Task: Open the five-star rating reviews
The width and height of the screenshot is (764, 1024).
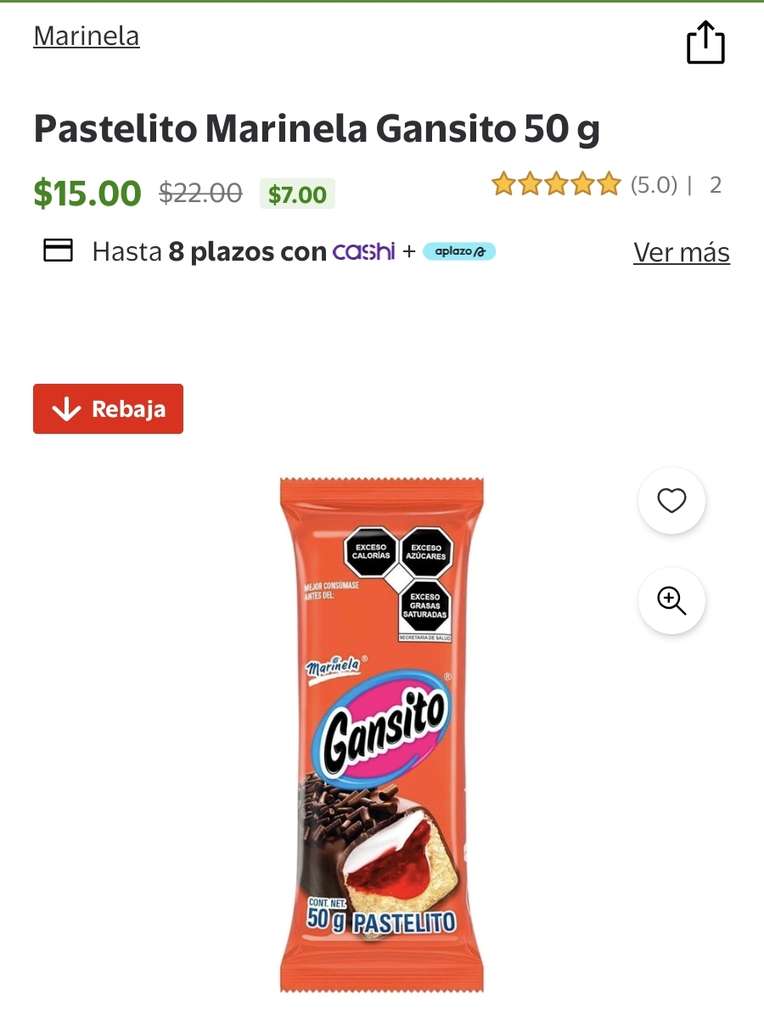Action: click(607, 185)
